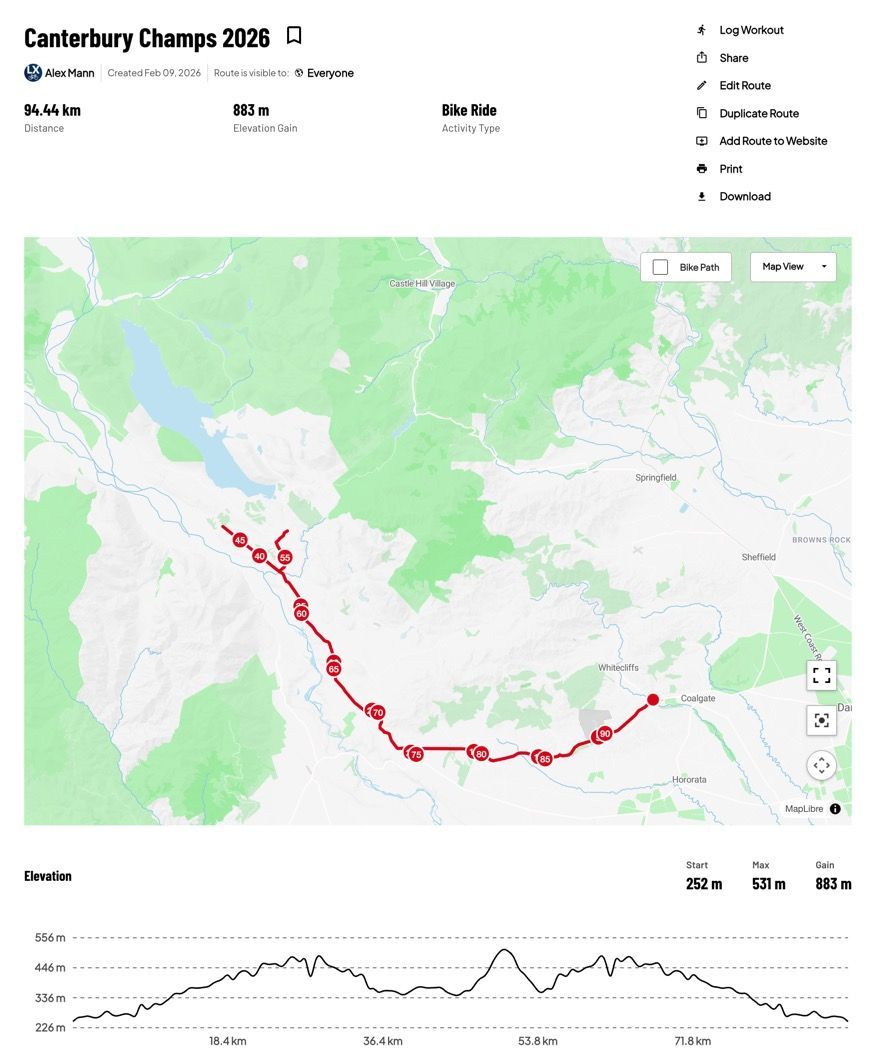
Task: Open Edit Route
Action: coord(744,86)
